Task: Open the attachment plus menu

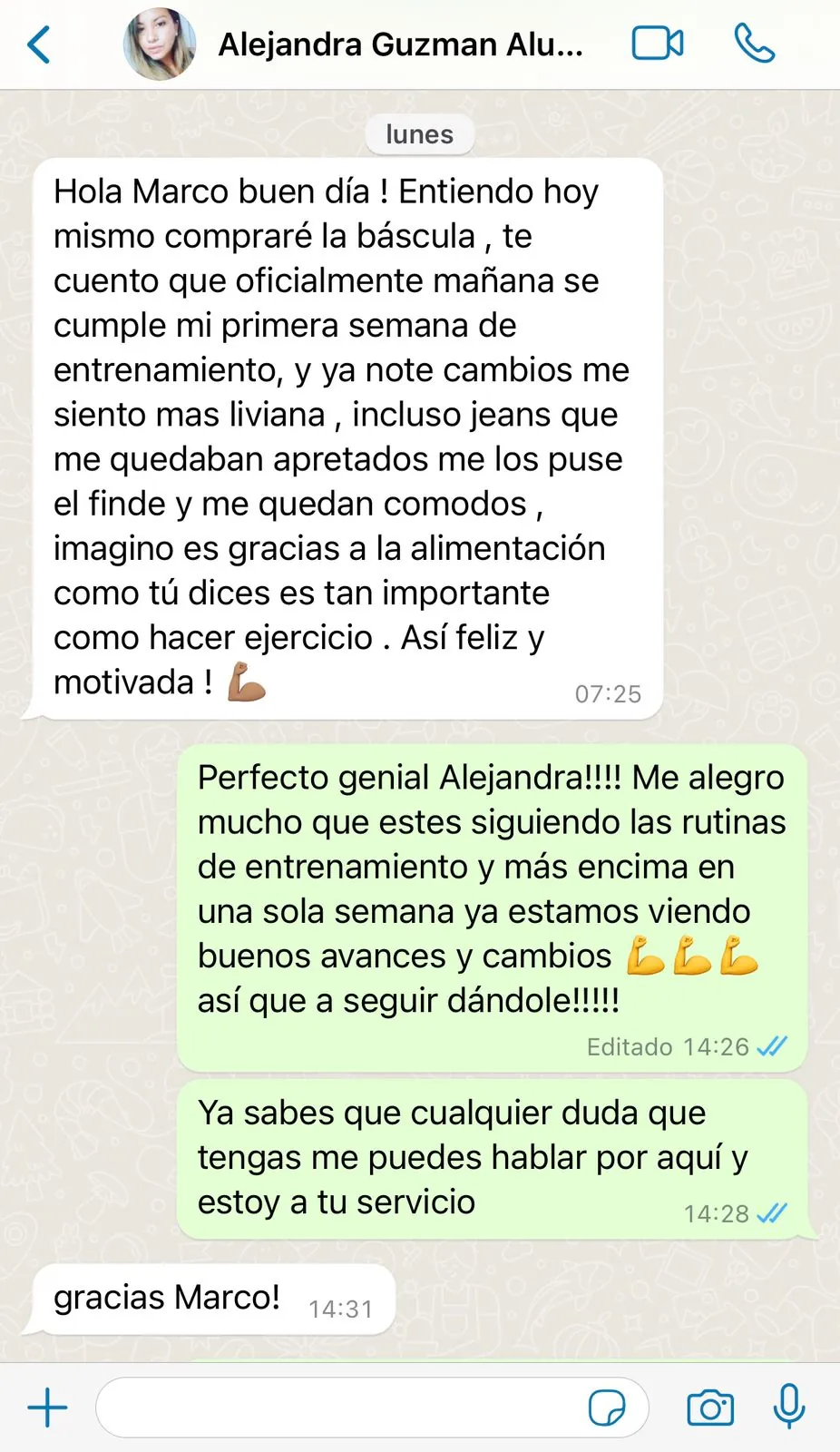Action: [x=47, y=1408]
